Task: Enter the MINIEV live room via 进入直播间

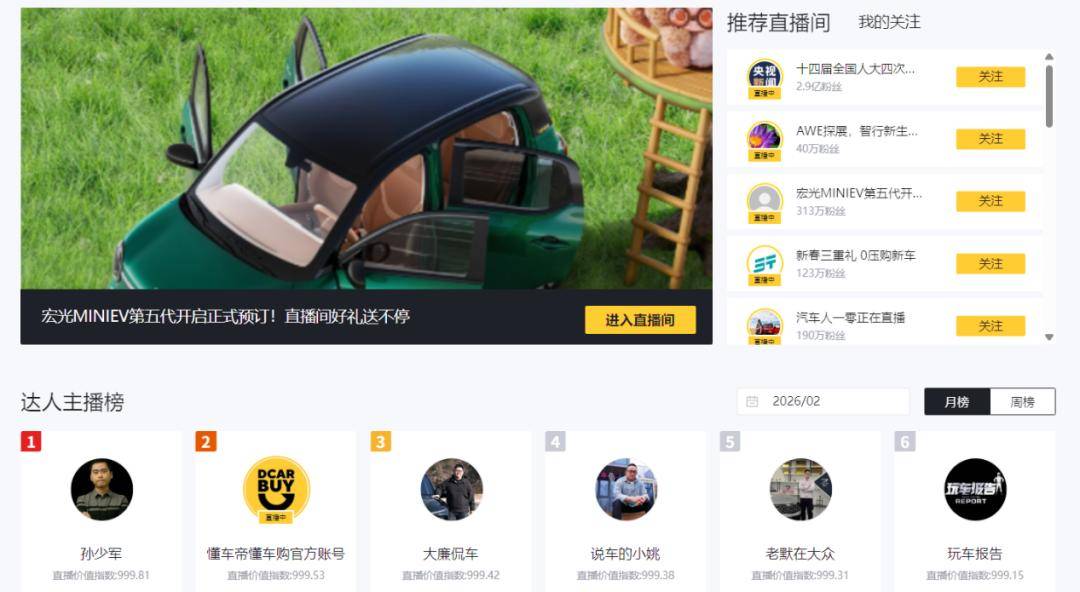Action: pos(640,320)
